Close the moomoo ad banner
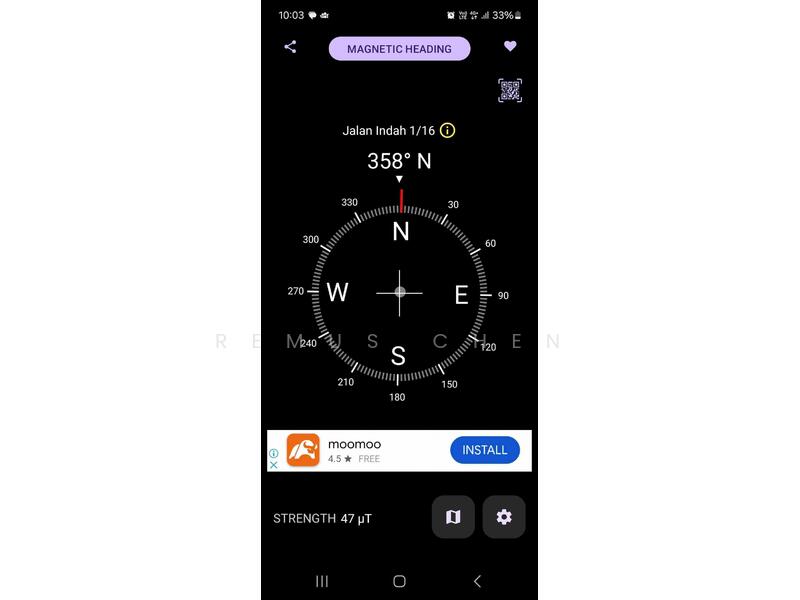The image size is (800, 600). point(274,465)
